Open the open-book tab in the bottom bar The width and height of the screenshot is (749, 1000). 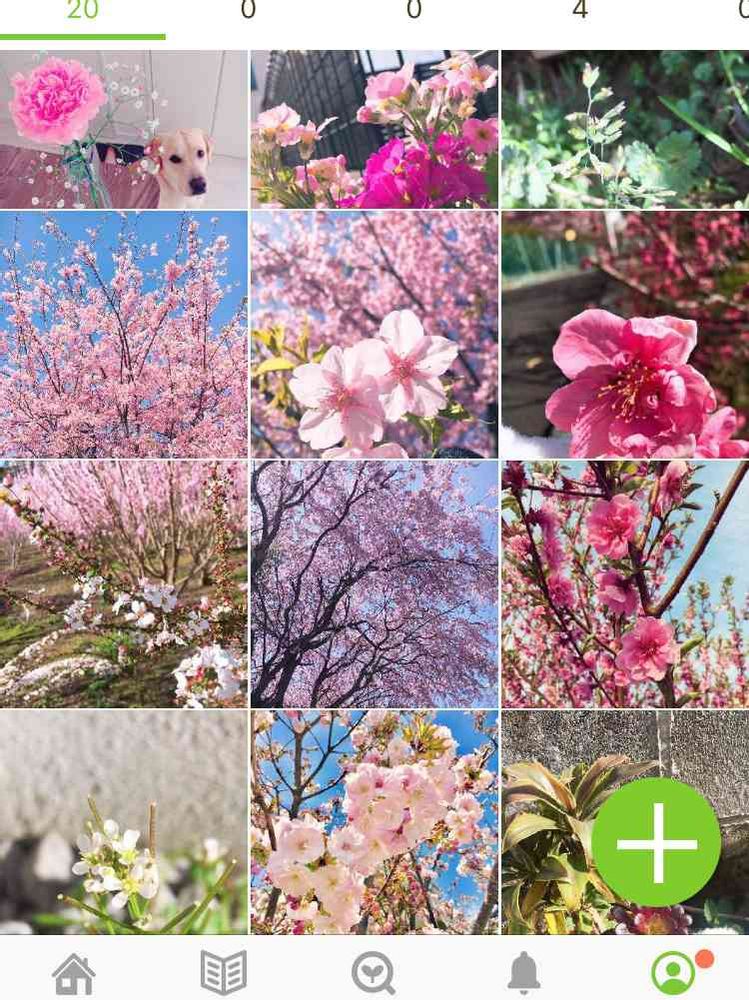point(224,972)
